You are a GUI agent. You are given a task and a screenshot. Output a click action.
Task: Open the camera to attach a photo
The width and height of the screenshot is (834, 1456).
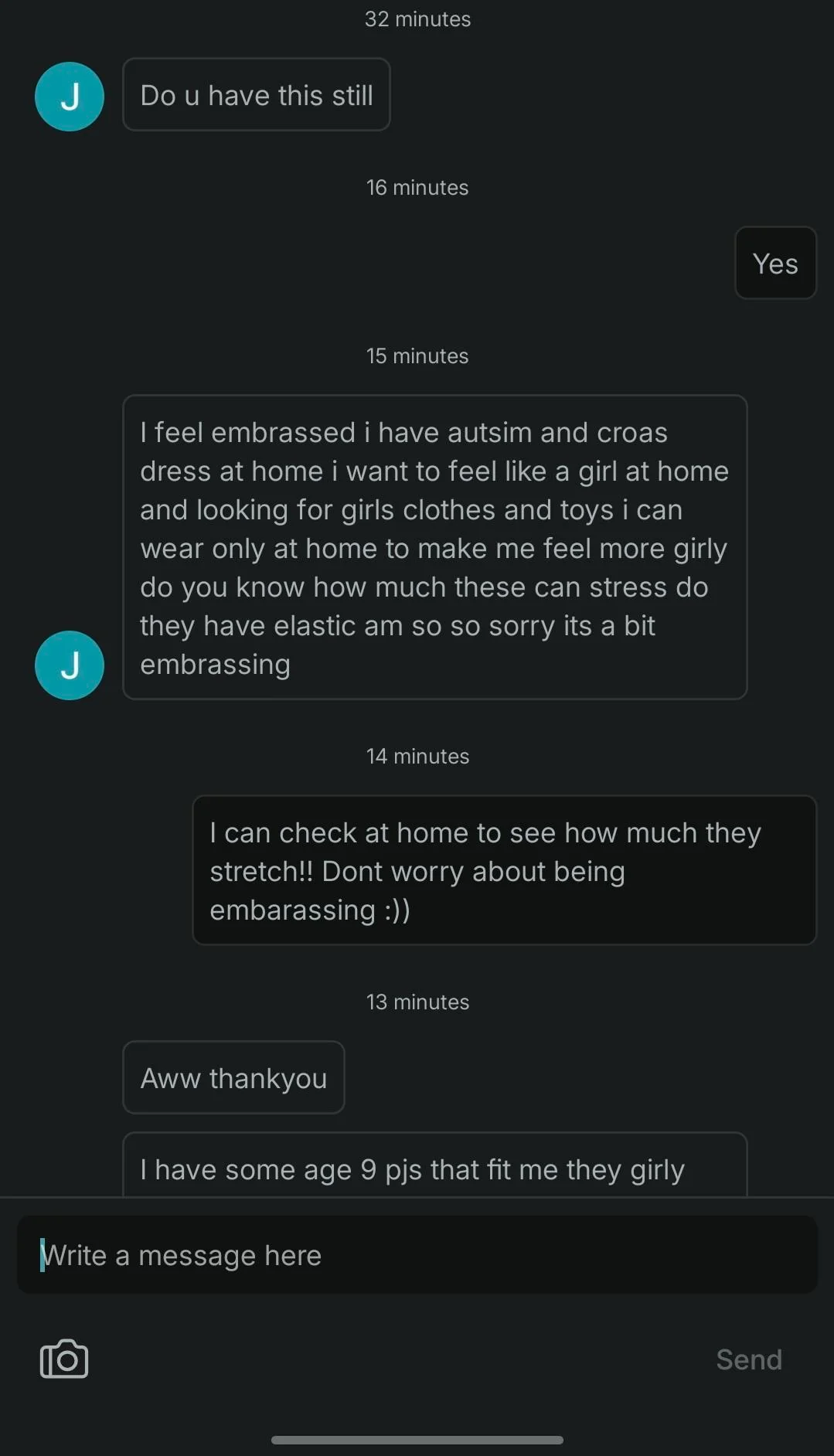tap(64, 1359)
